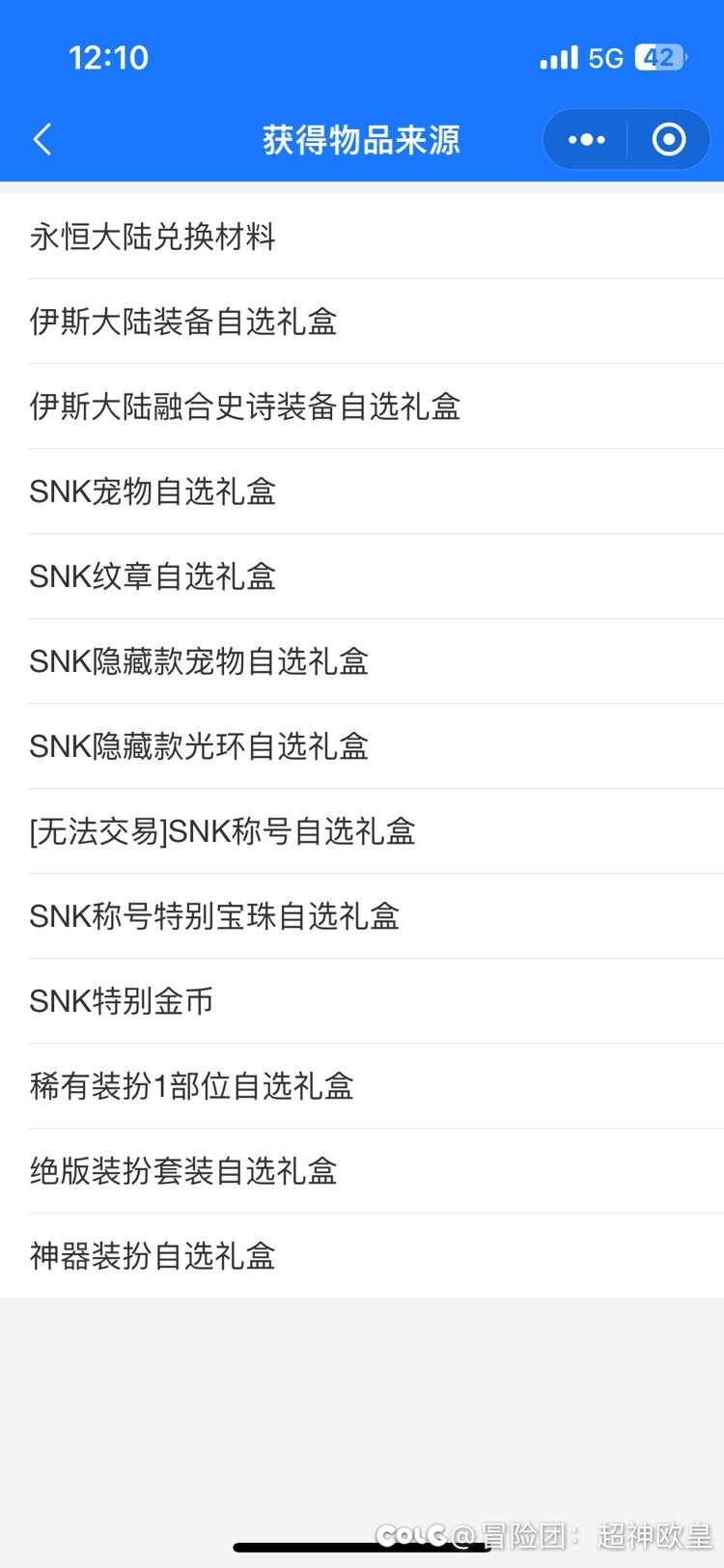Open 永恒大陆兑换材料 row
The height and width of the screenshot is (1568, 724).
click(x=362, y=237)
